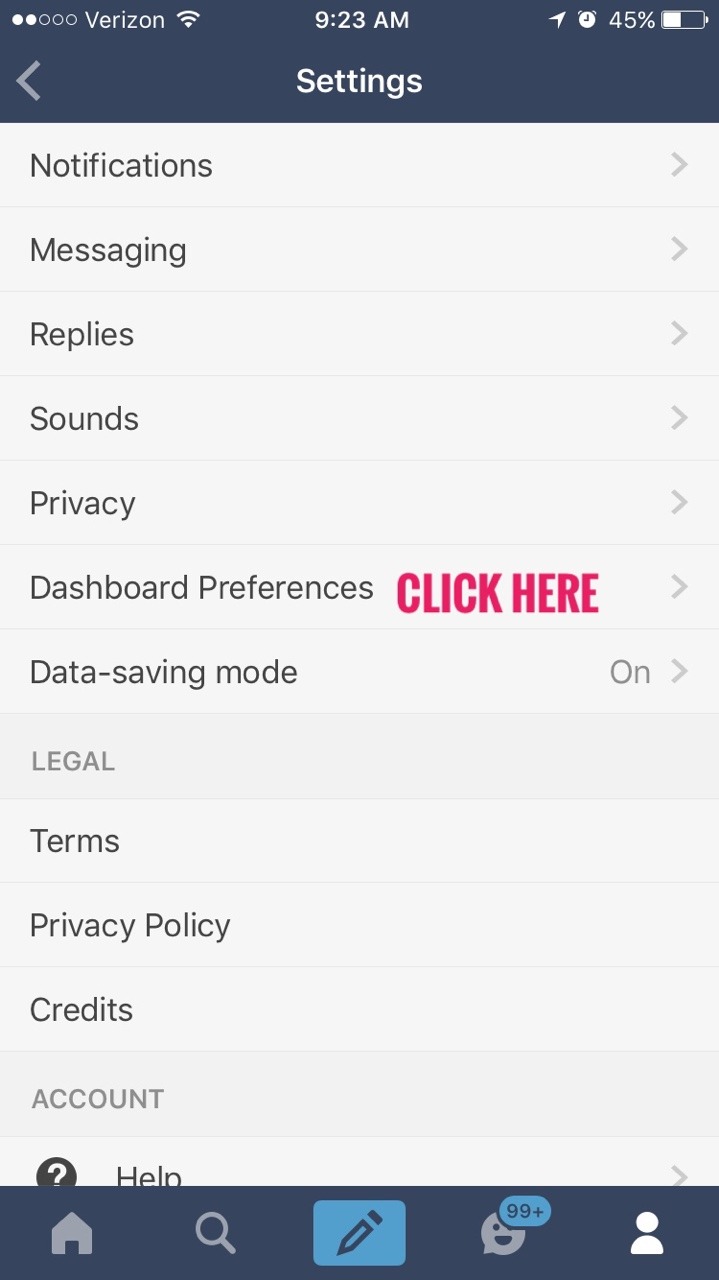Open Dashboard Preferences
This screenshot has width=719, height=1280.
[x=359, y=587]
